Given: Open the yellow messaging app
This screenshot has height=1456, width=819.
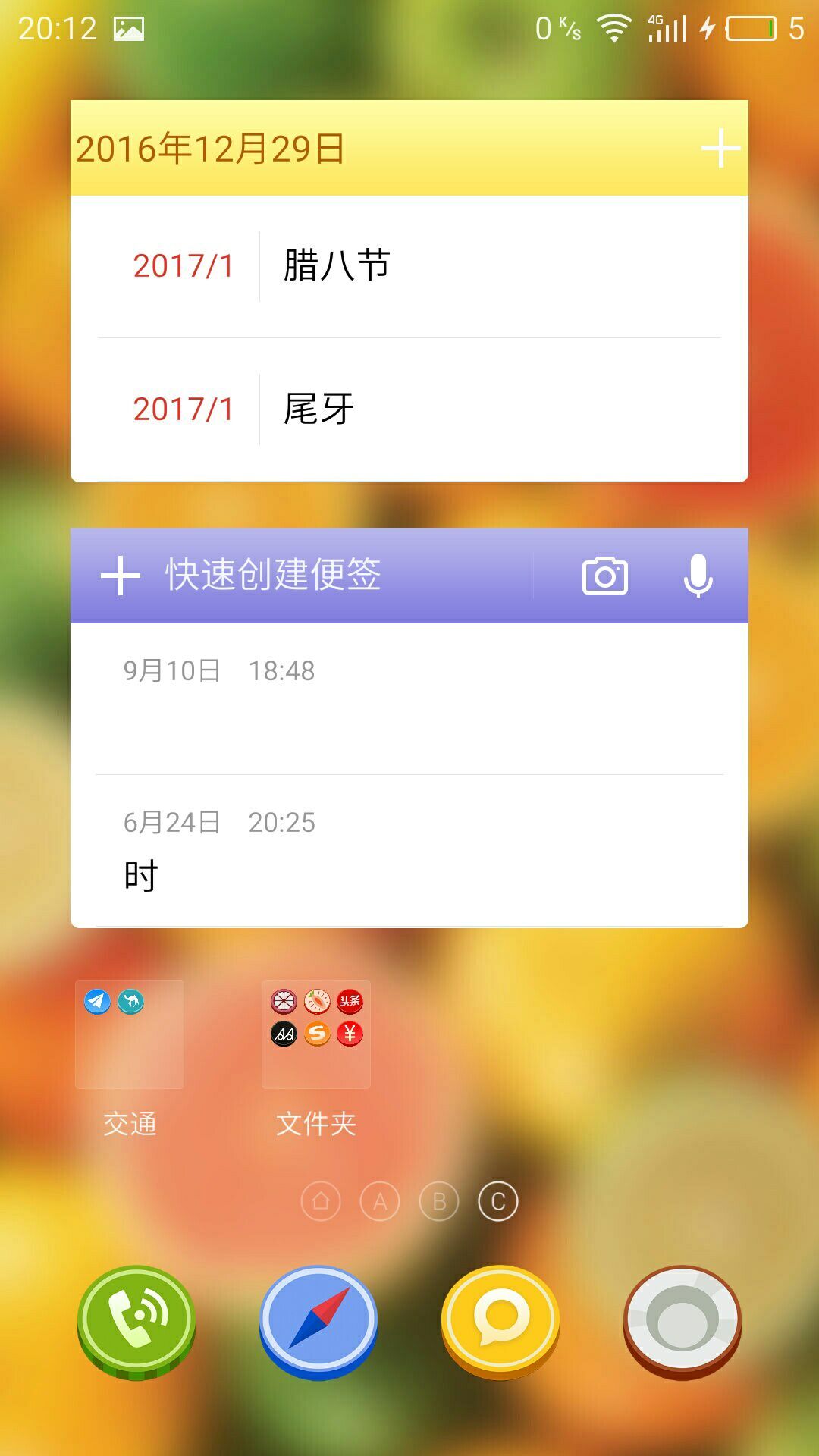Looking at the screenshot, I should [500, 1323].
